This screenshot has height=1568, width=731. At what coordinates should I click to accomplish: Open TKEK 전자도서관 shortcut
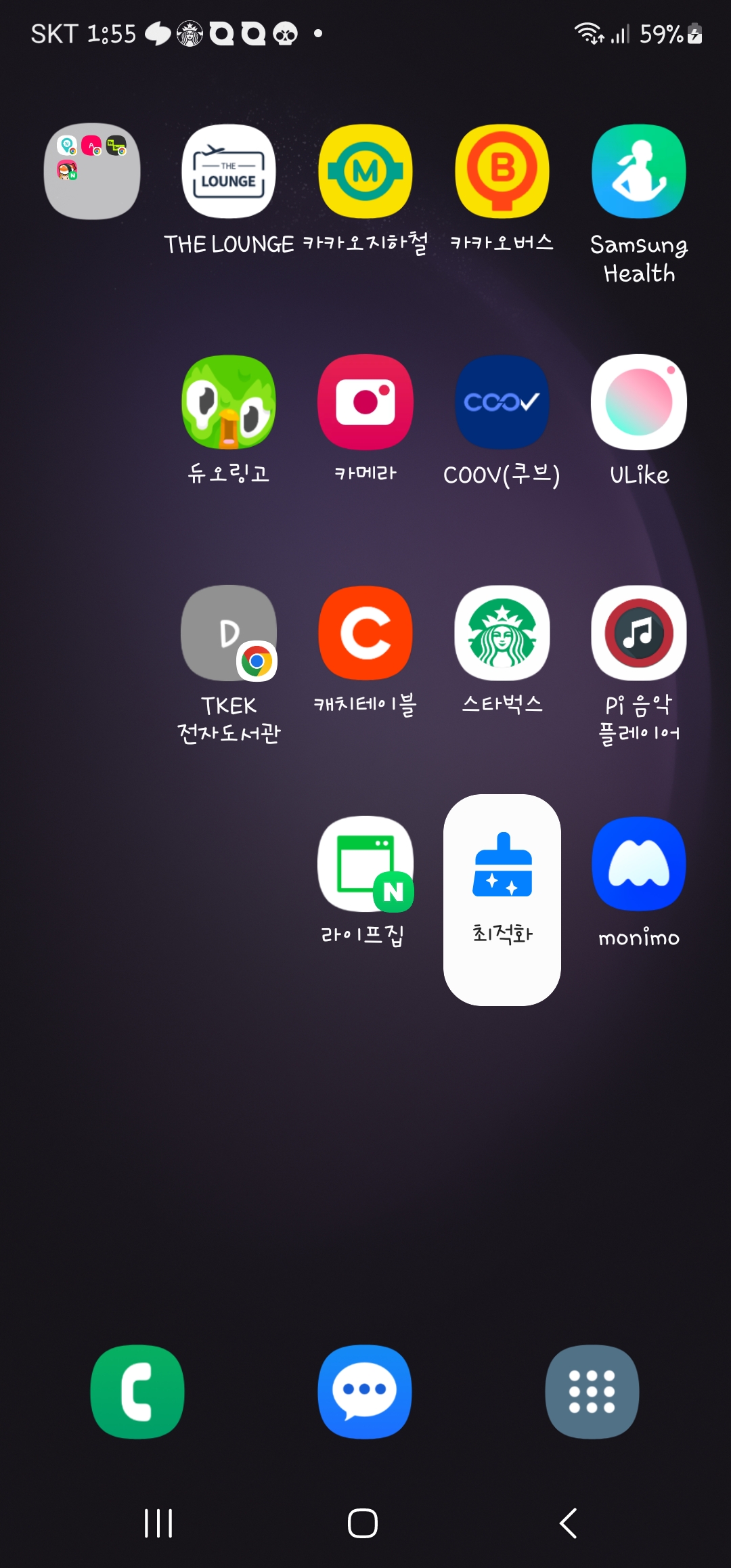click(x=229, y=634)
